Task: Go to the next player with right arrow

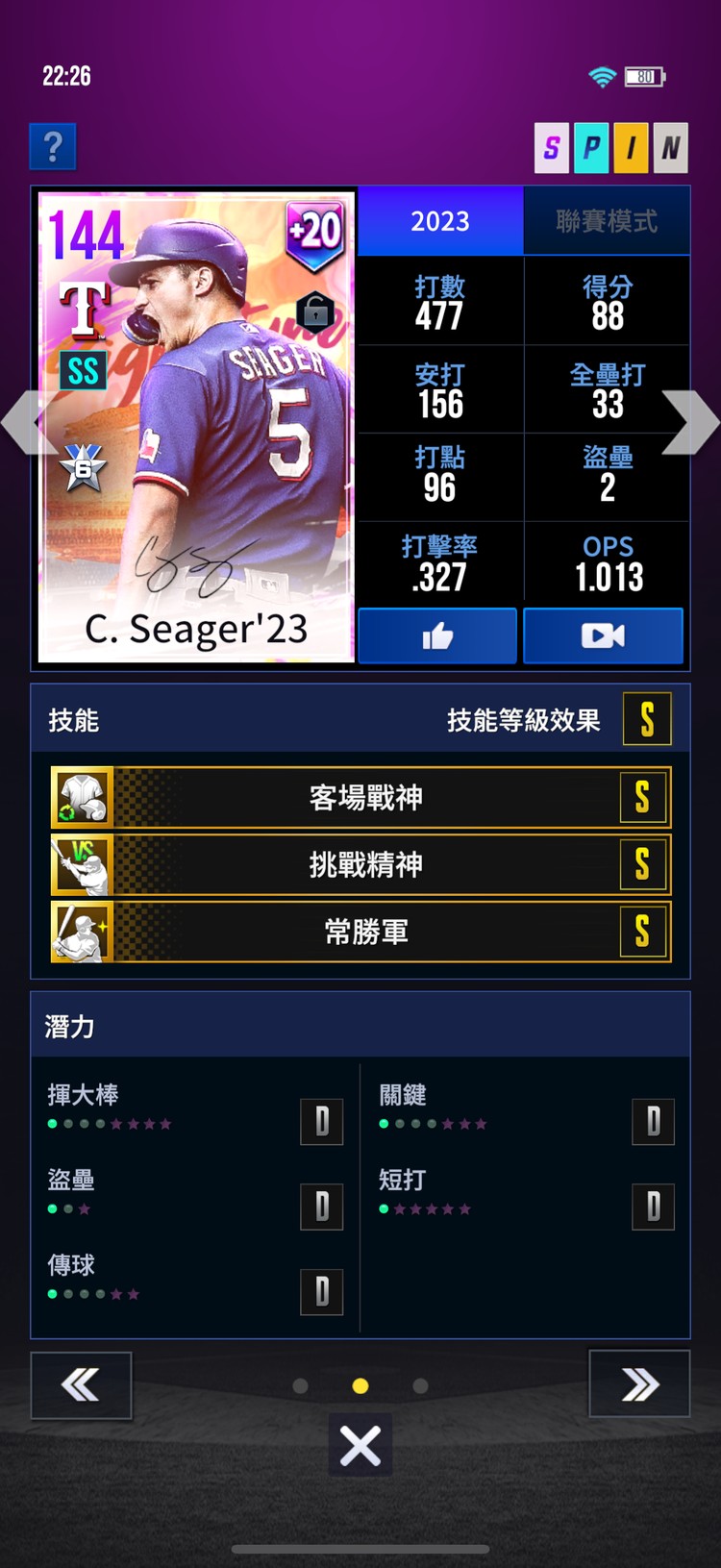Action: tap(692, 421)
